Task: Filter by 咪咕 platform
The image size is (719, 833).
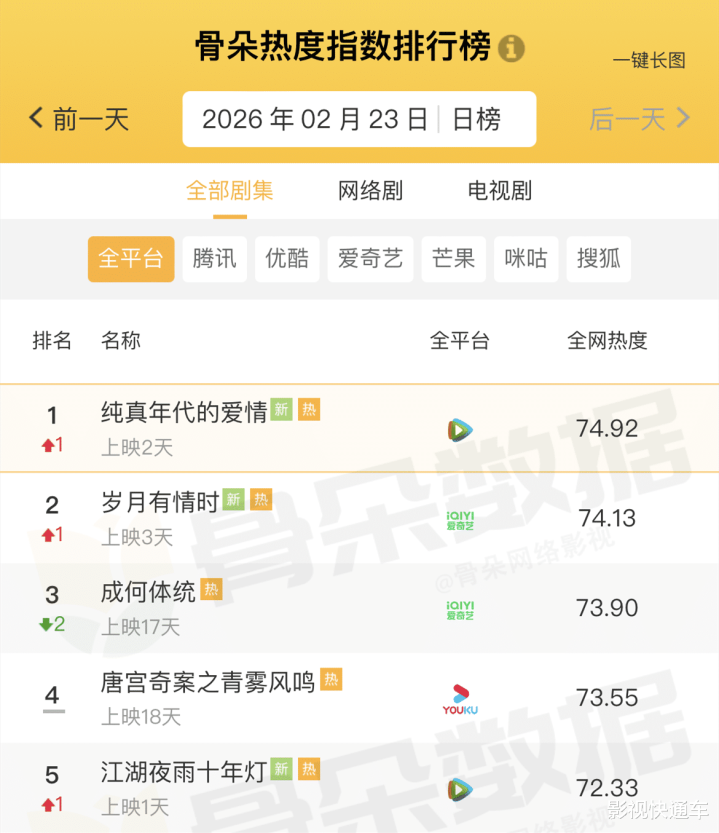Action: tap(526, 259)
